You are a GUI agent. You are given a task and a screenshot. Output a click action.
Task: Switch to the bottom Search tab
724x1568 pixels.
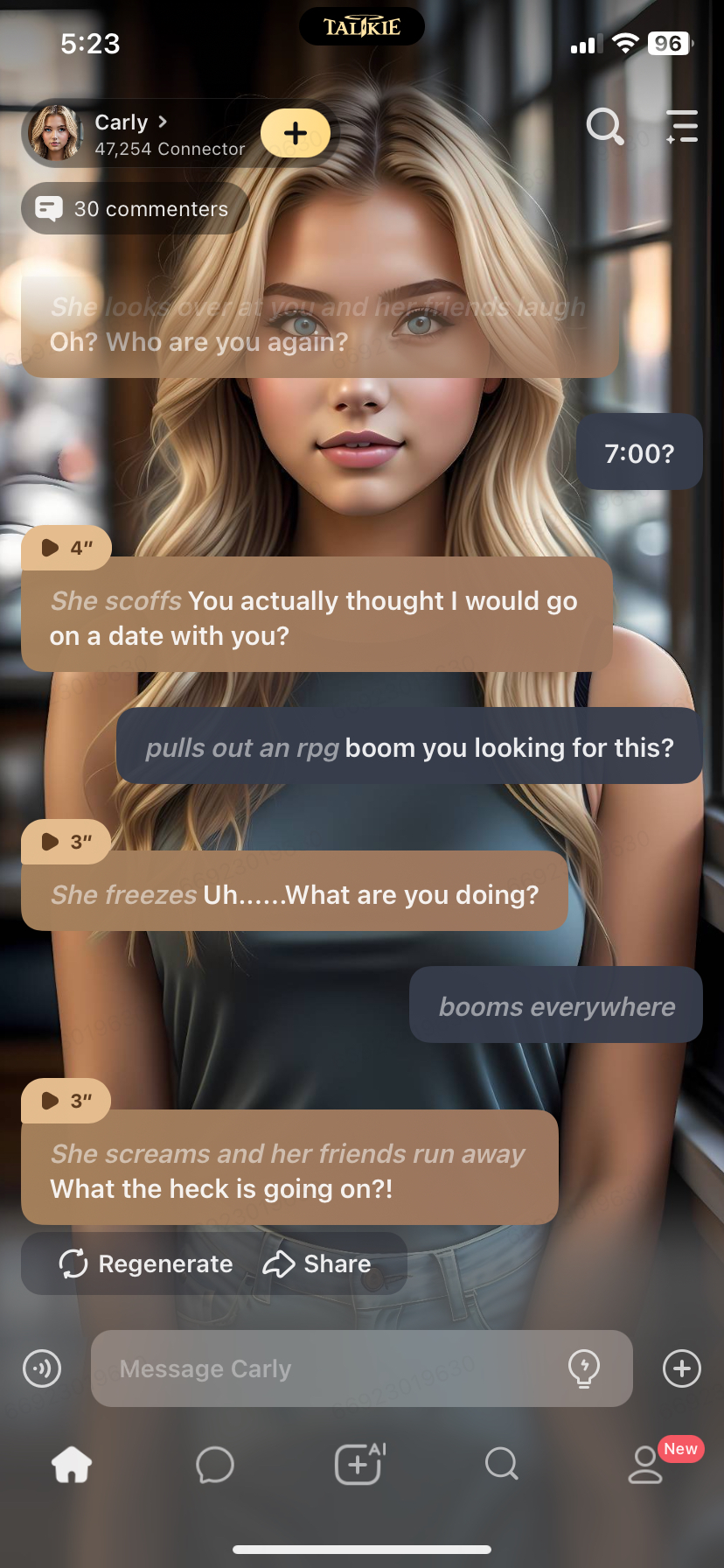pos(502,1464)
